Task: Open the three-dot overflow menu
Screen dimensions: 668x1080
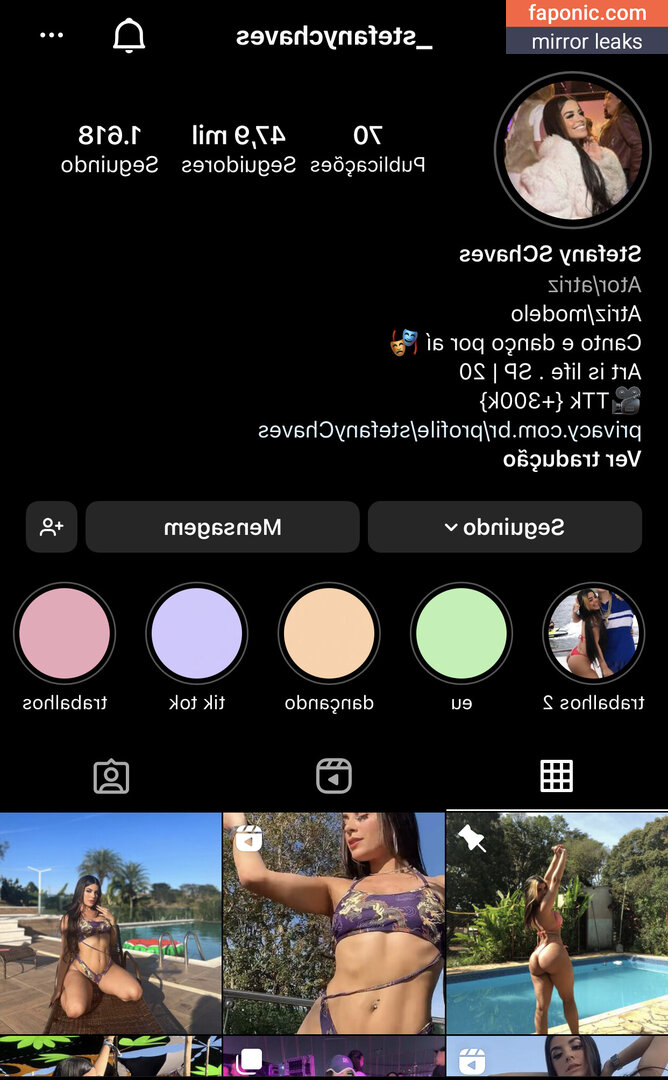Action: tap(51, 36)
